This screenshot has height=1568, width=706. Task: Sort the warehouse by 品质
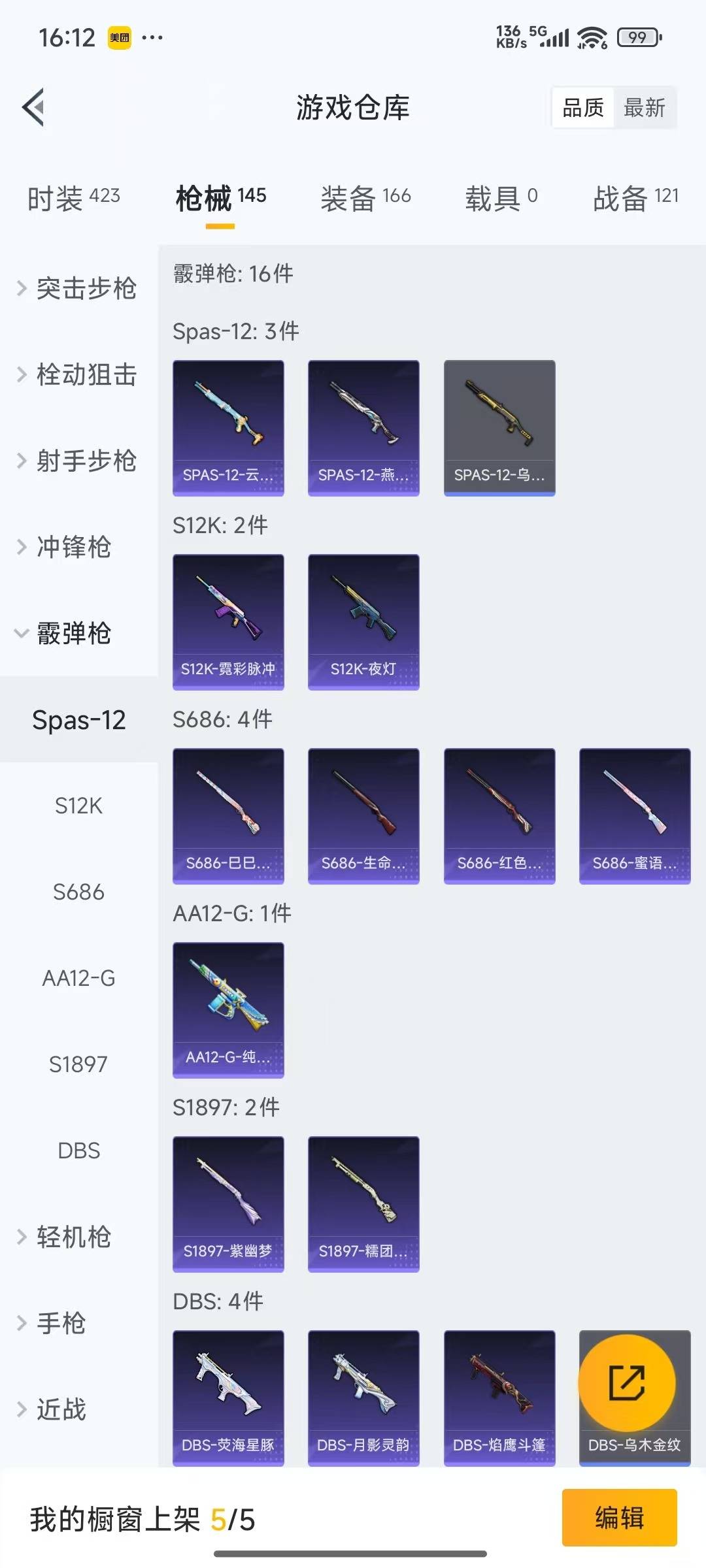pos(582,108)
